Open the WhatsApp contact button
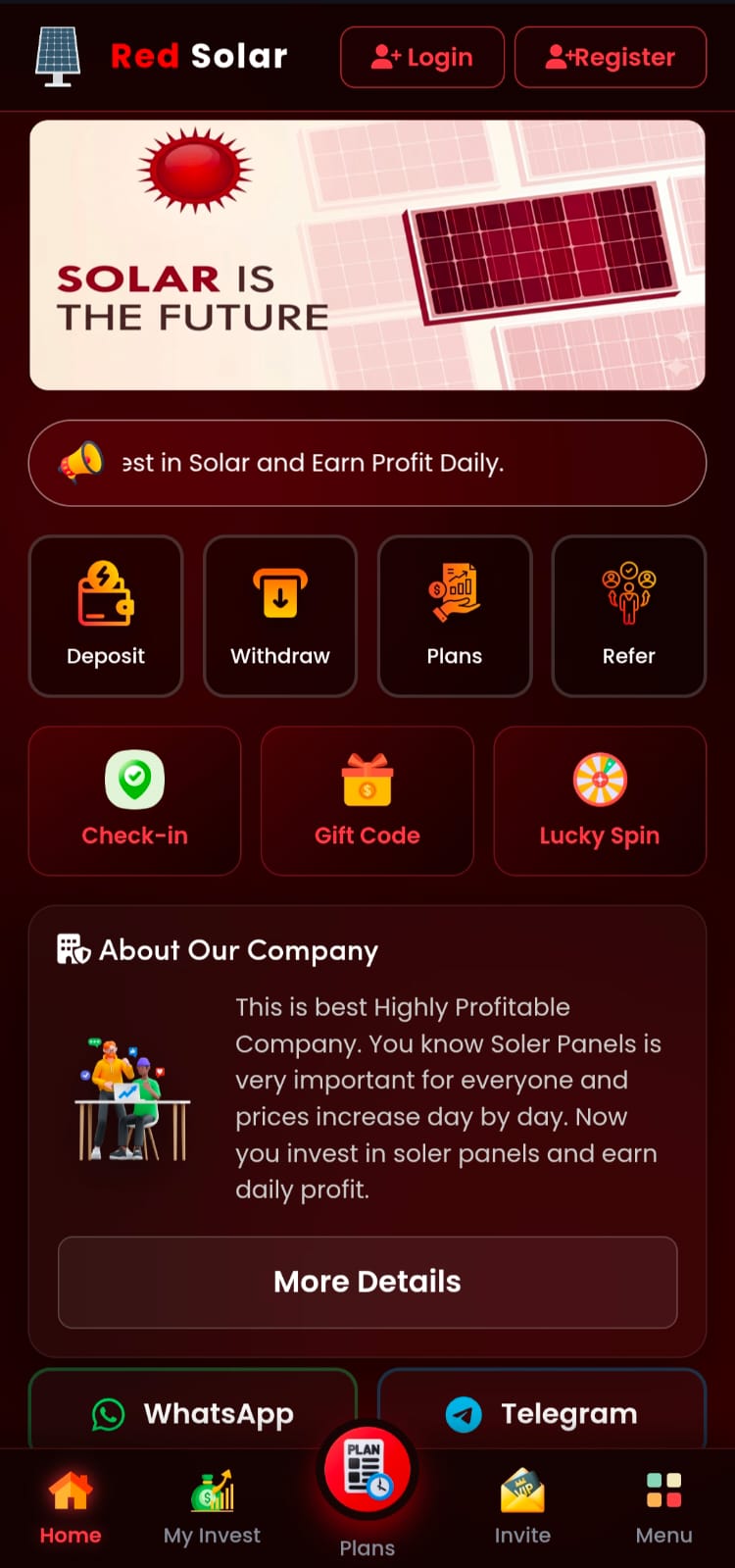The height and width of the screenshot is (1568, 735). (x=193, y=1410)
